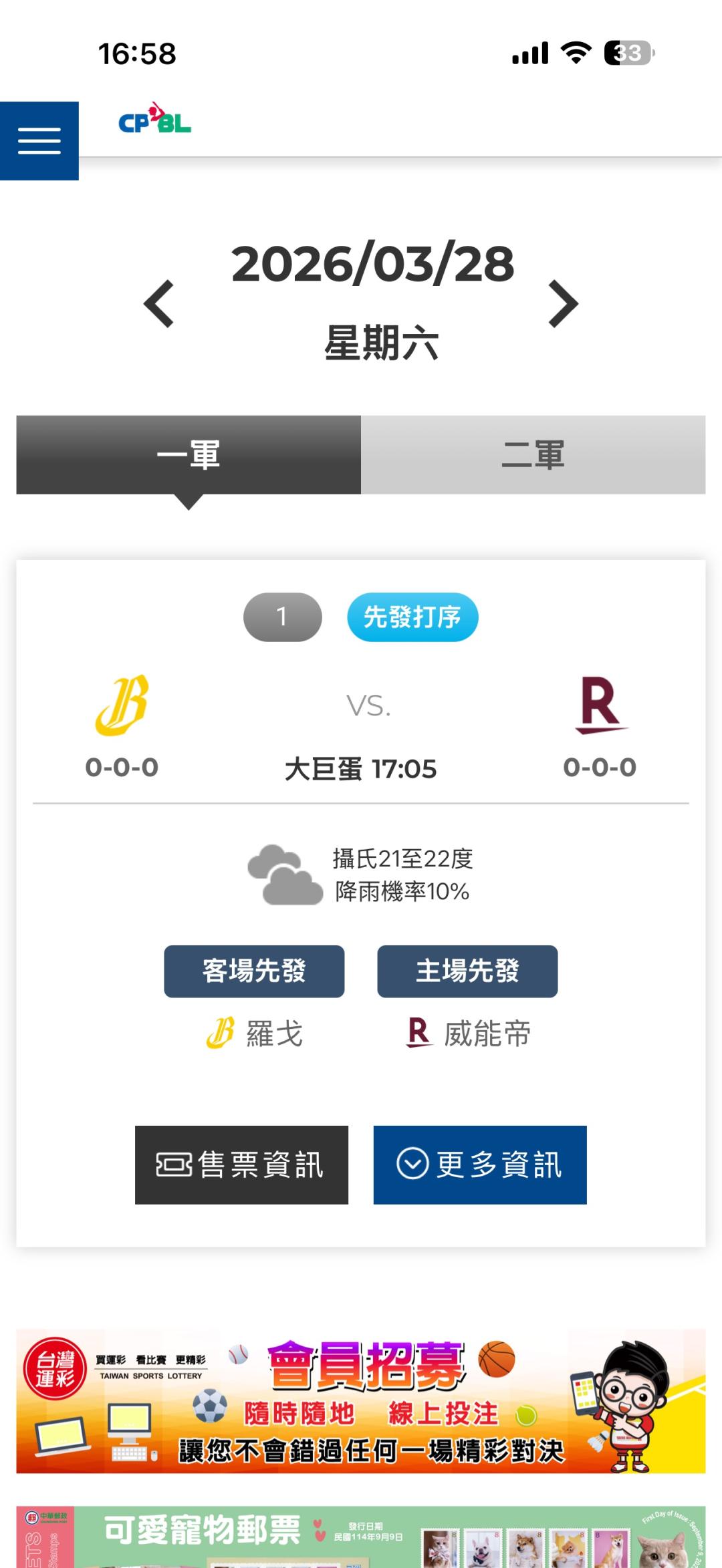The width and height of the screenshot is (722, 1568).
Task: Jump to the next day's schedule
Action: [563, 304]
